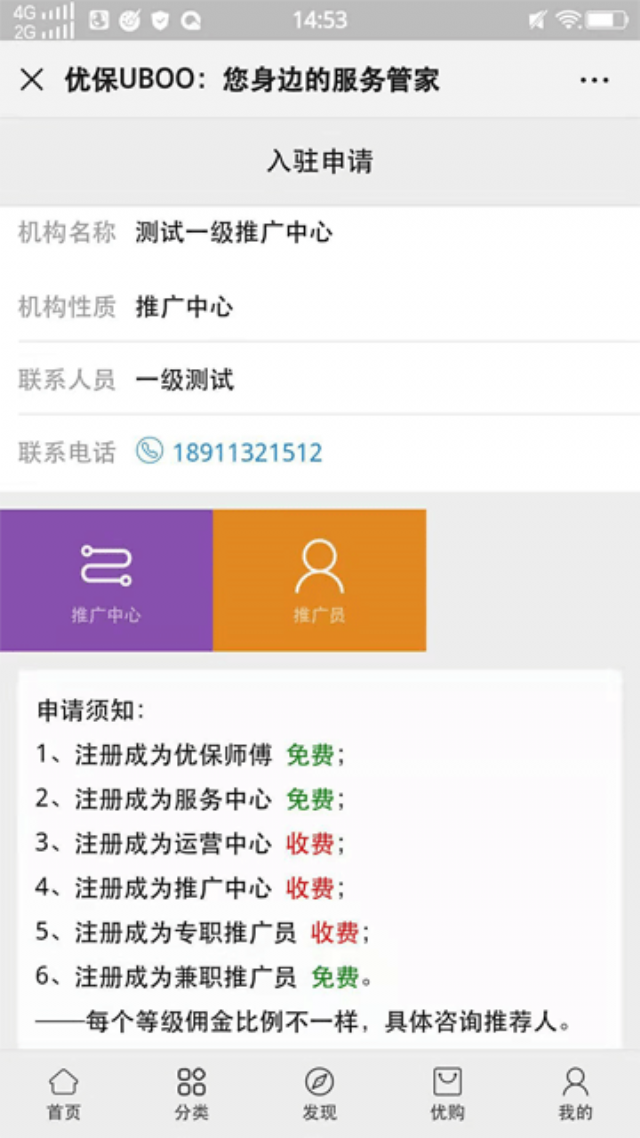Switch to the 优购 shopping tab
The width and height of the screenshot is (640, 1138).
point(447,1093)
